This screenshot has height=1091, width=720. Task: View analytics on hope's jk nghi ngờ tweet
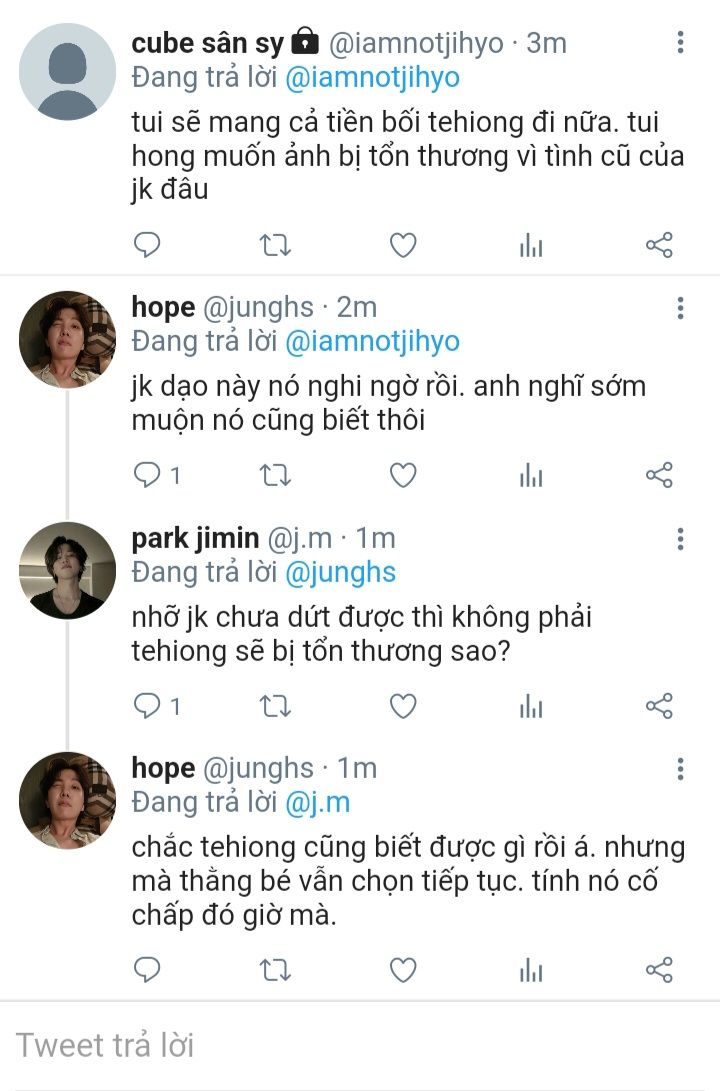tap(531, 476)
